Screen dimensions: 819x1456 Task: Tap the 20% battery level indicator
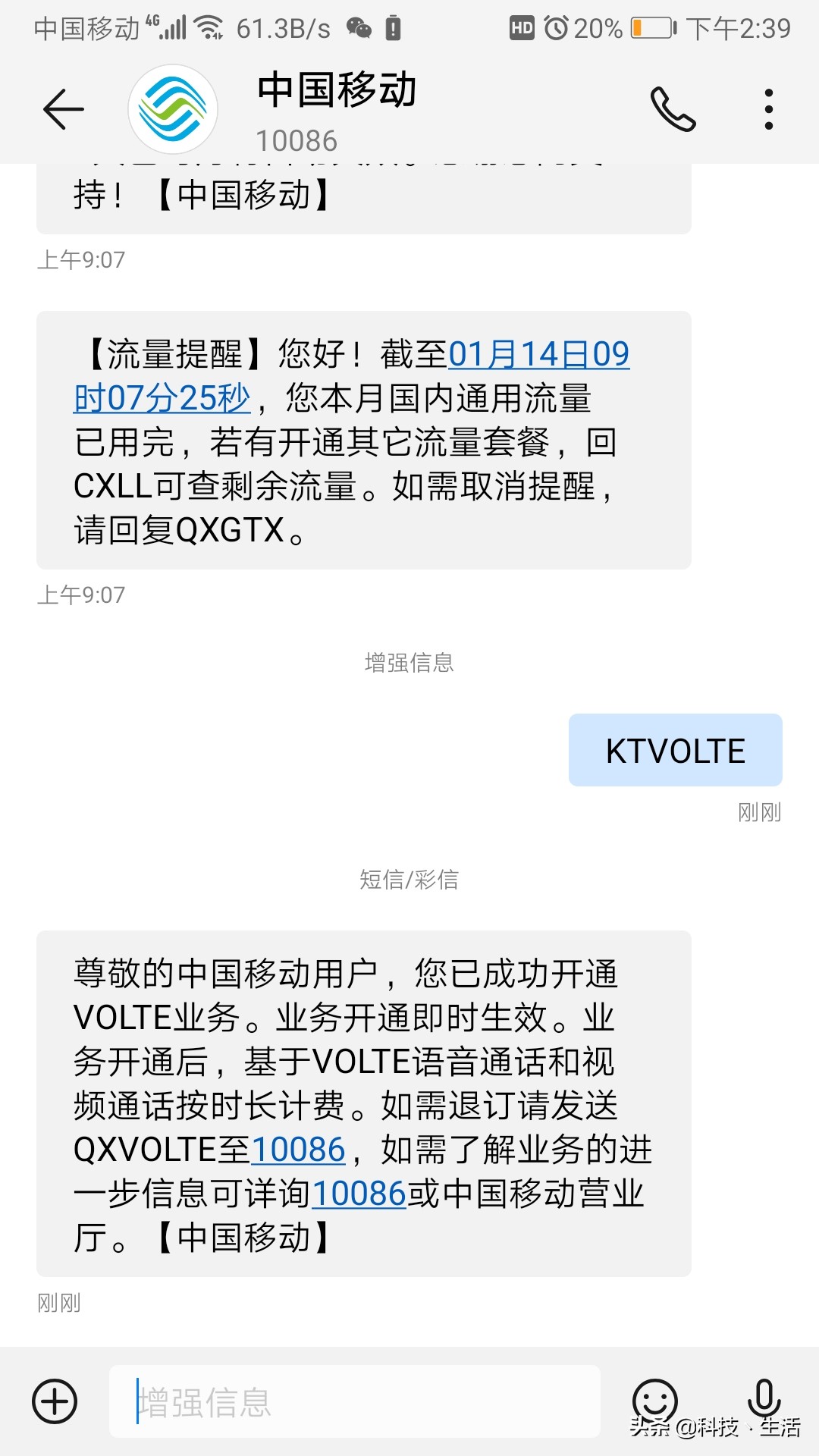point(599,29)
